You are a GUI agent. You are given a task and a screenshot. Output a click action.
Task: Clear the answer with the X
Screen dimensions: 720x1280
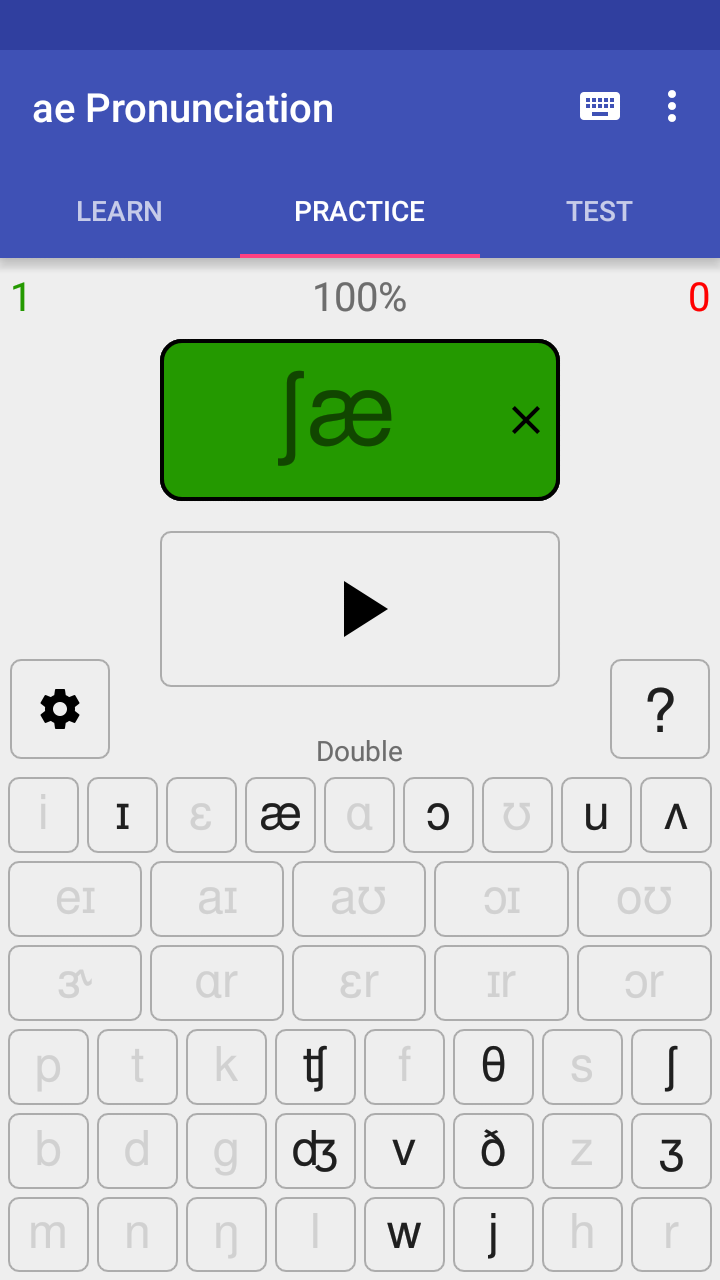tap(526, 420)
